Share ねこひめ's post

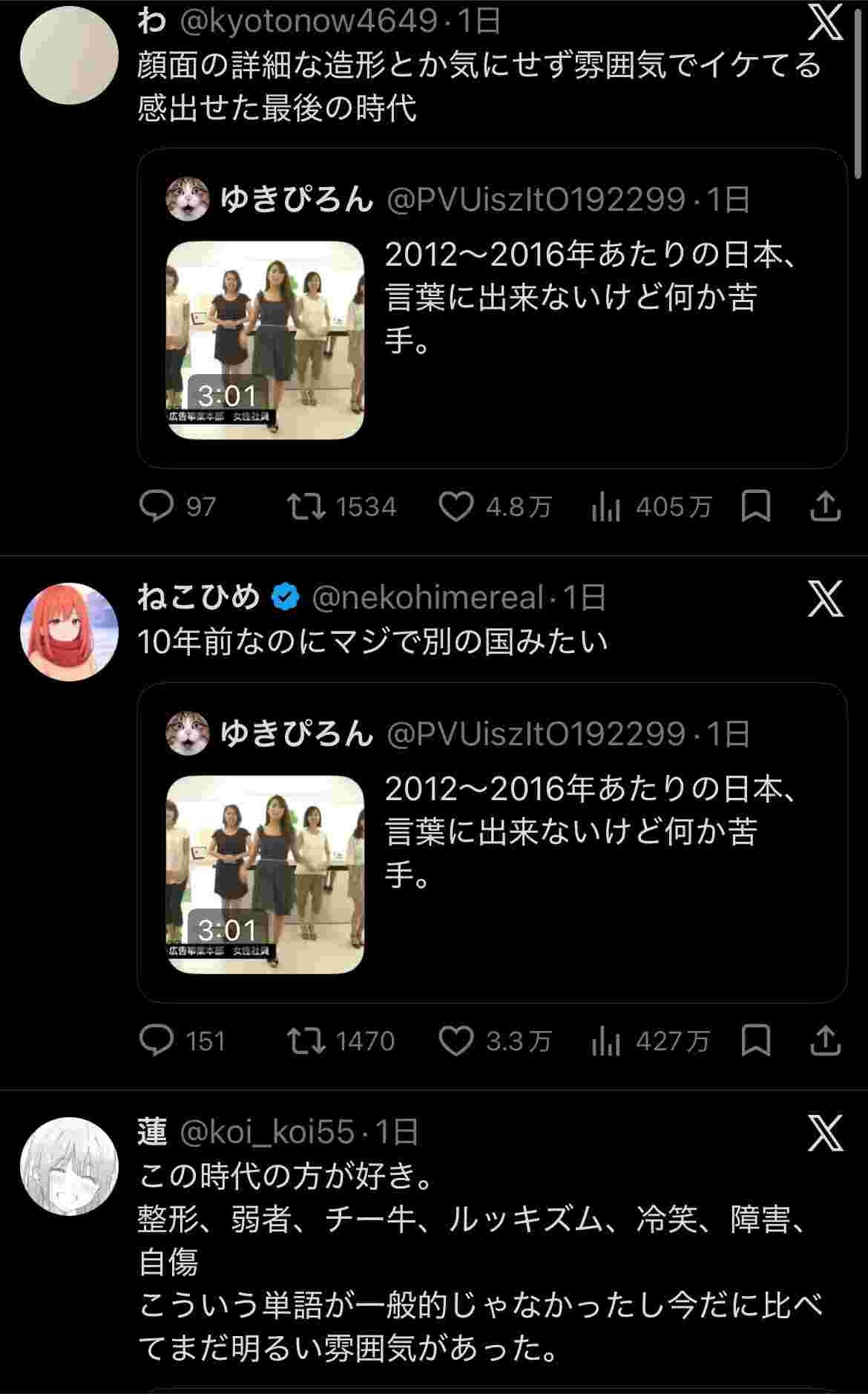(825, 1041)
